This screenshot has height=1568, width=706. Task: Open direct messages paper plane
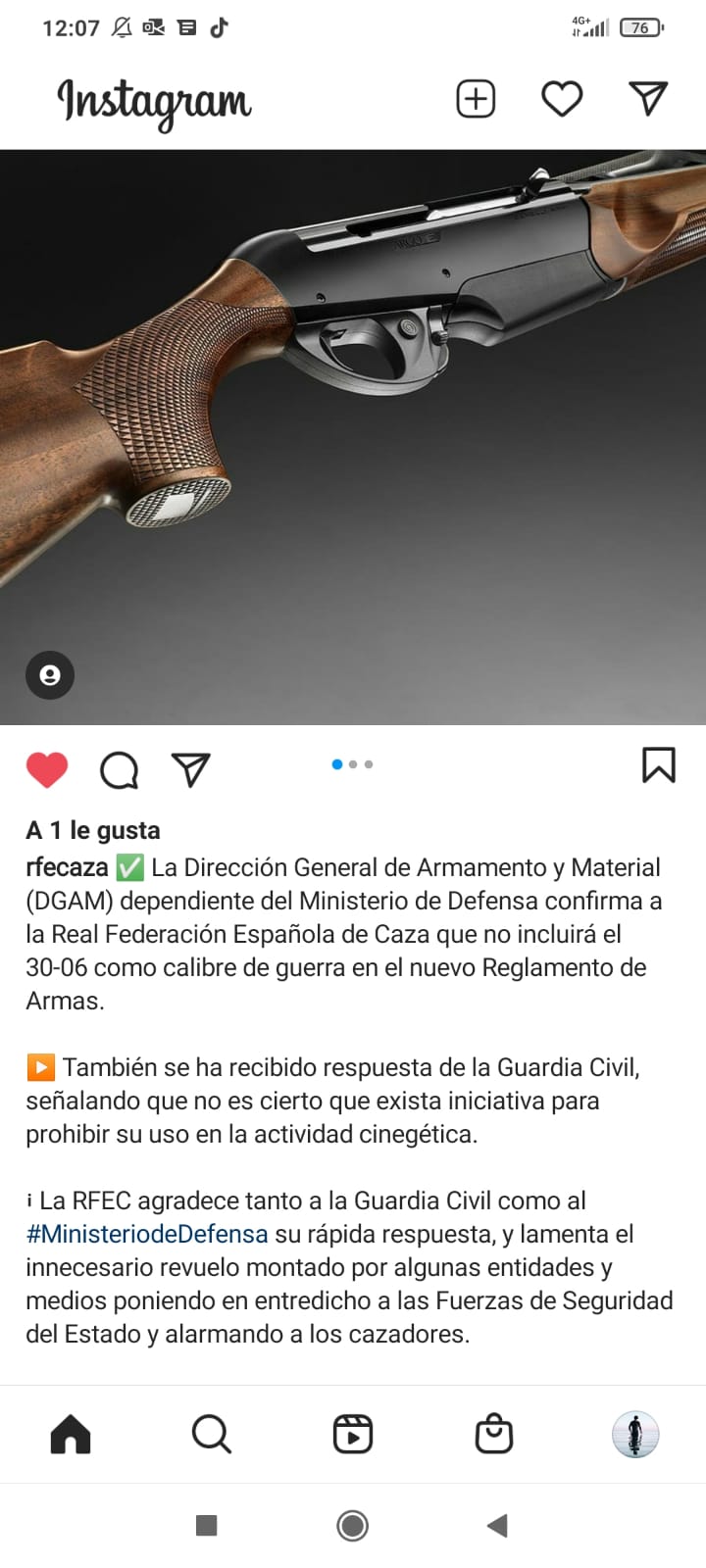(648, 99)
